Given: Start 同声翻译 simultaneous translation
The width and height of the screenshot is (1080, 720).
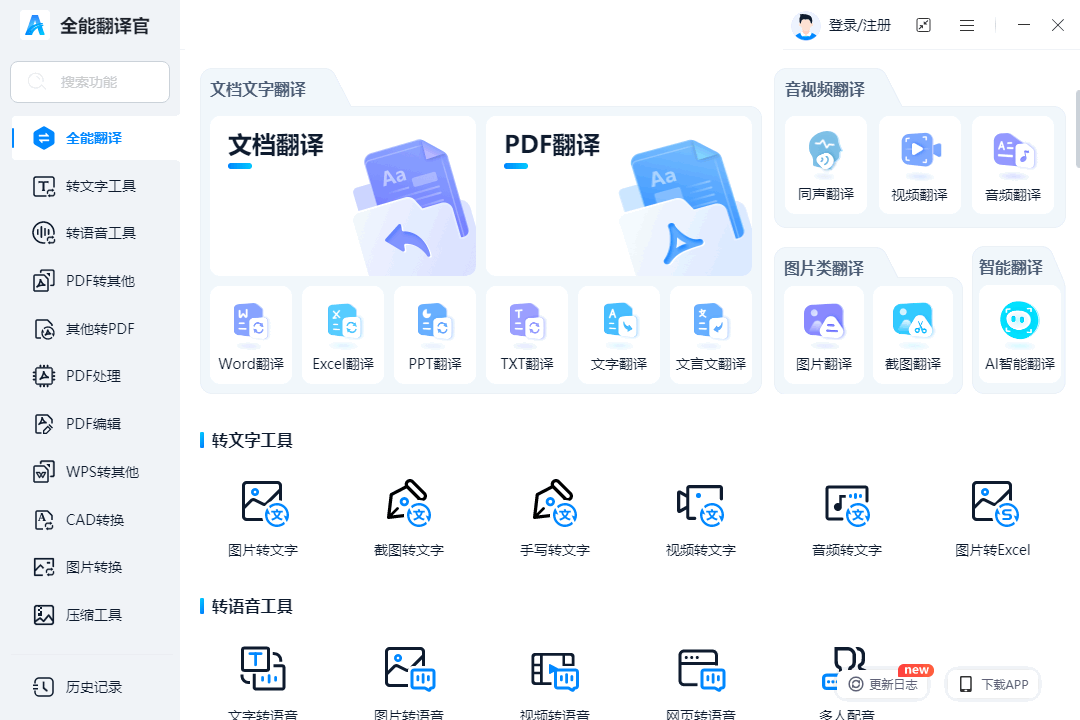Looking at the screenshot, I should coord(825,165).
